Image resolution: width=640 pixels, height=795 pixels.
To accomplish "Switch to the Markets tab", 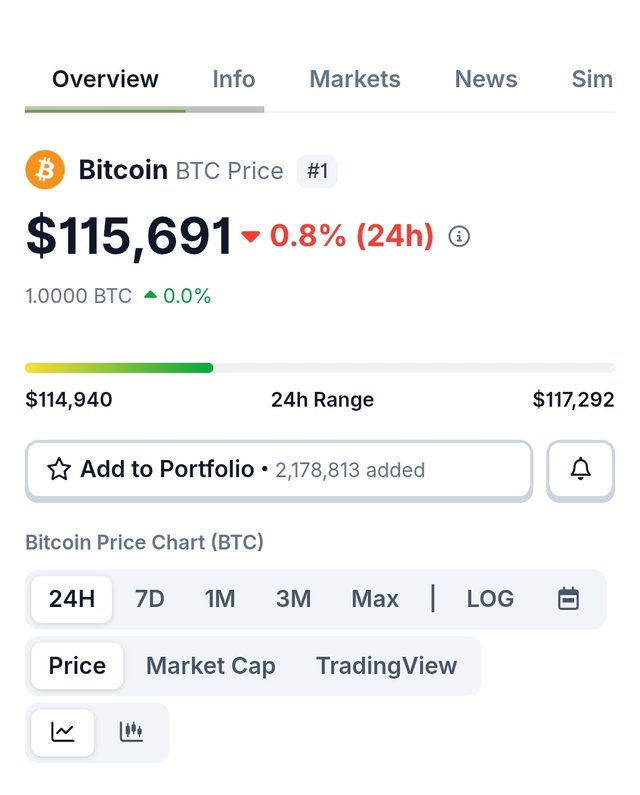I will 354,80.
